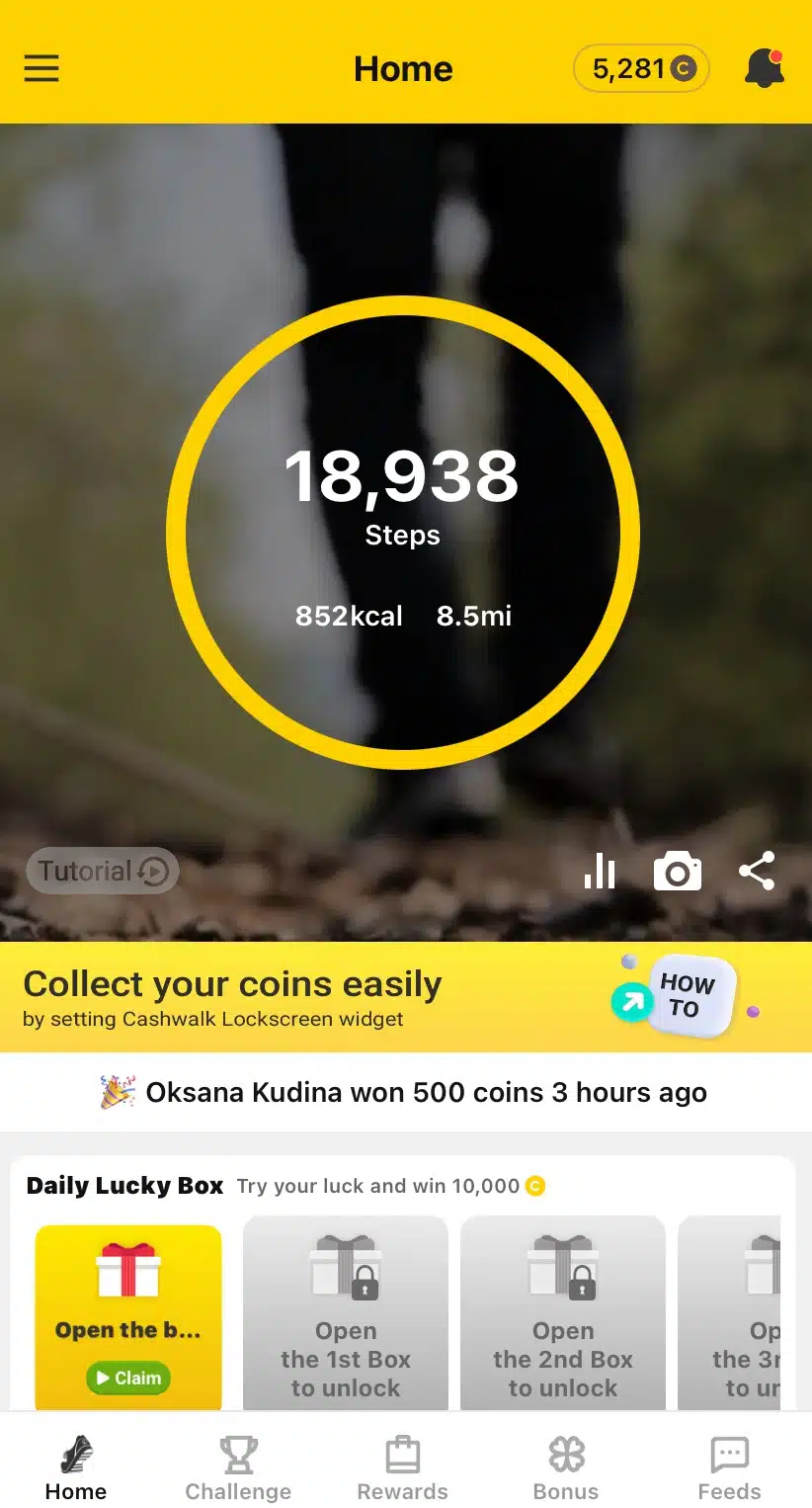Claim the Daily Lucky Box
Screen dimensions: 812x1508
click(x=128, y=1378)
